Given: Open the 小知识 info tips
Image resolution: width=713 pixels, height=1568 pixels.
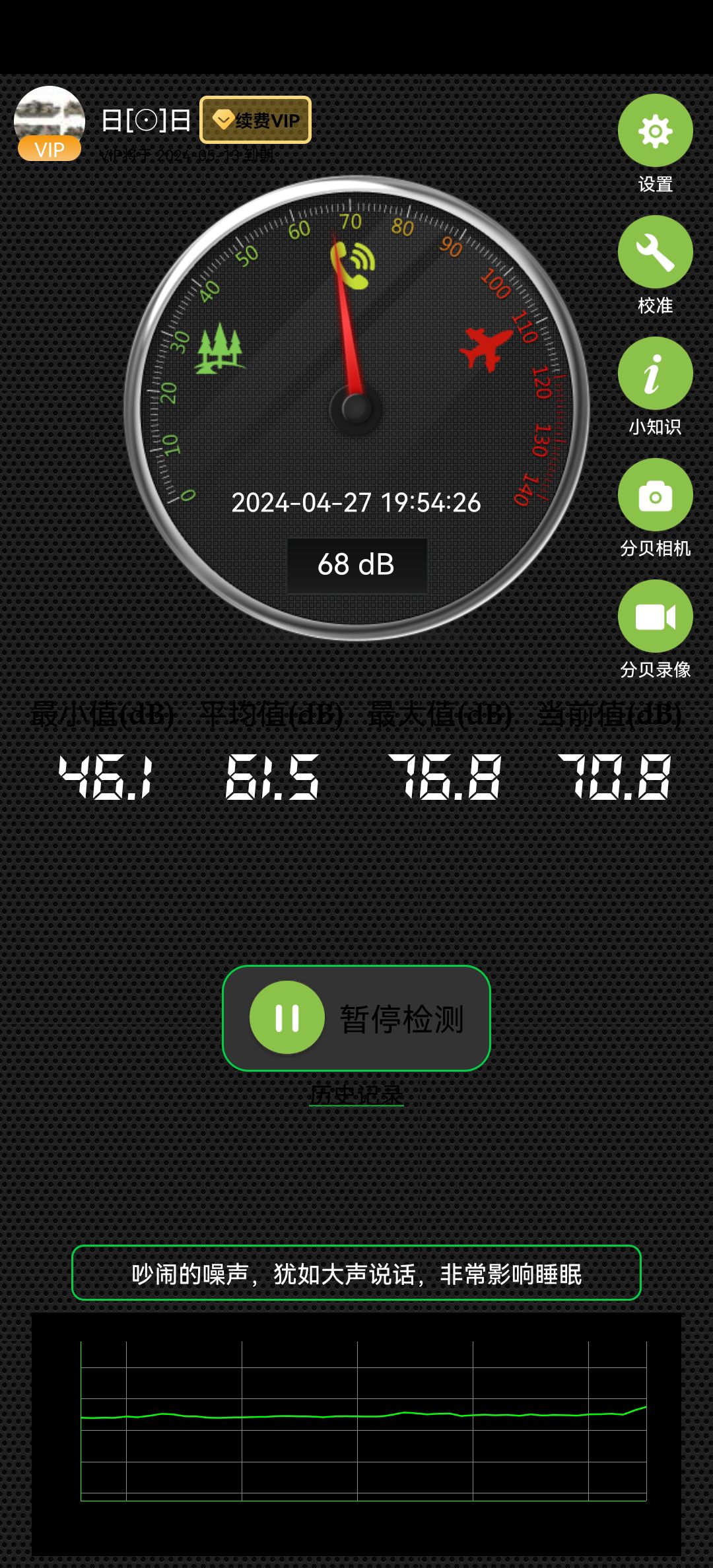Looking at the screenshot, I should 655,374.
